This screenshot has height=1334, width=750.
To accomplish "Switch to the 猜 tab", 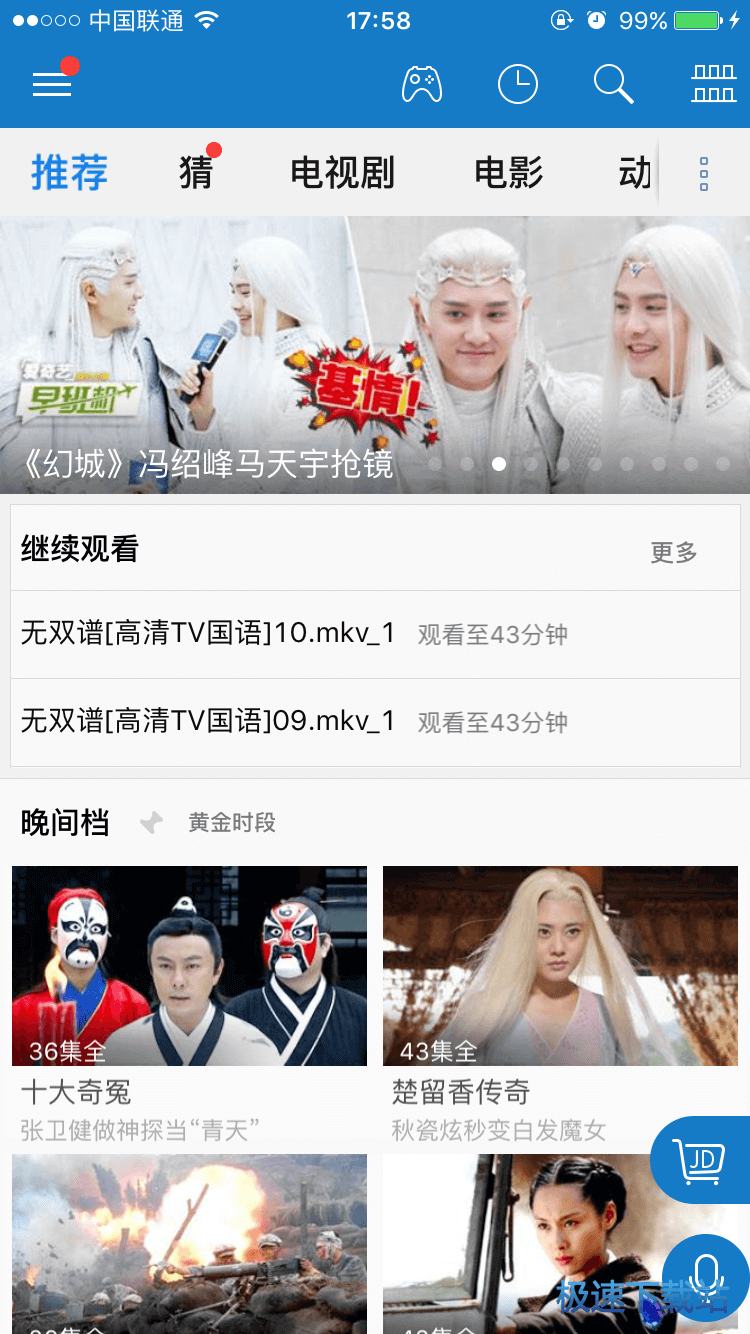I will [x=197, y=173].
